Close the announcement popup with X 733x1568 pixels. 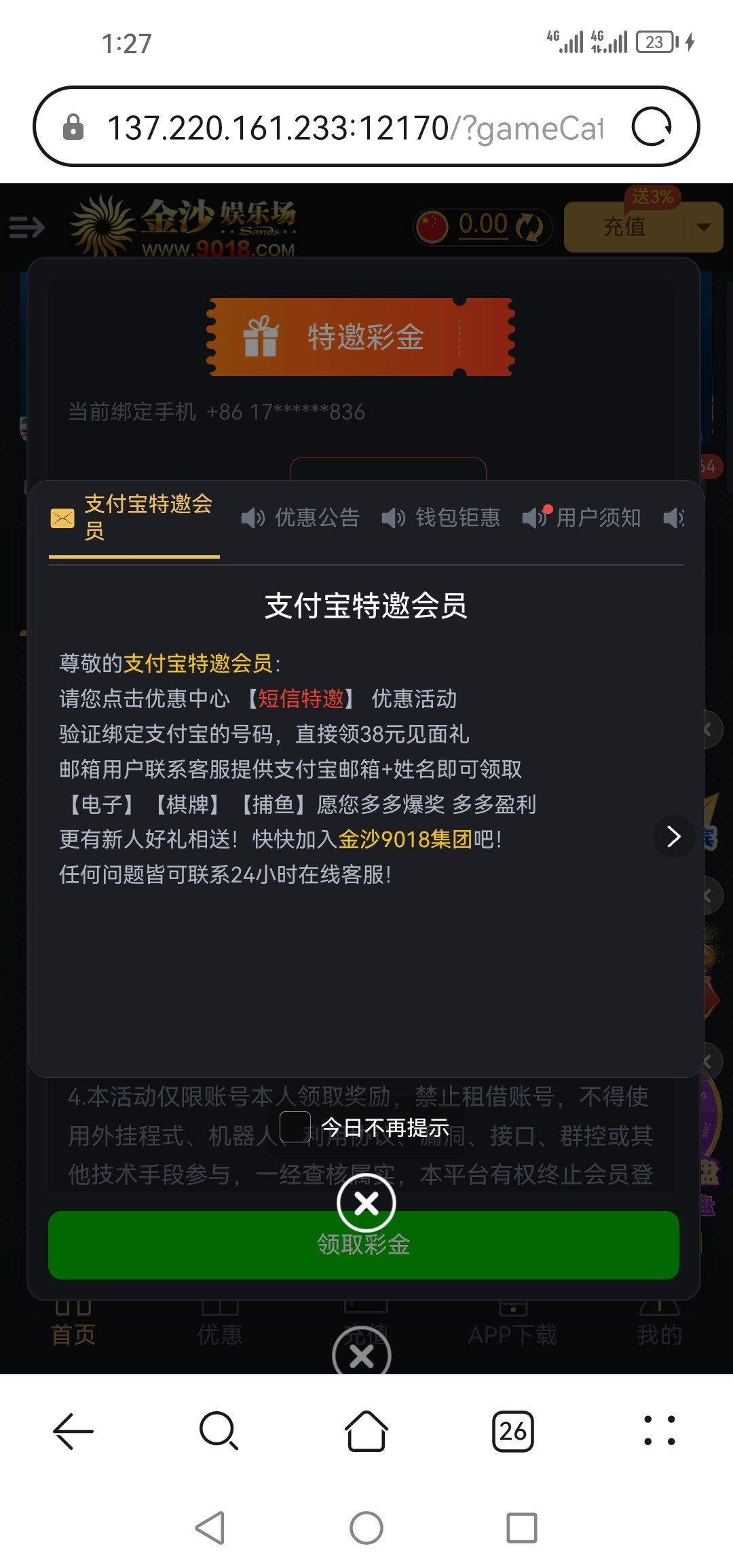tap(366, 1203)
